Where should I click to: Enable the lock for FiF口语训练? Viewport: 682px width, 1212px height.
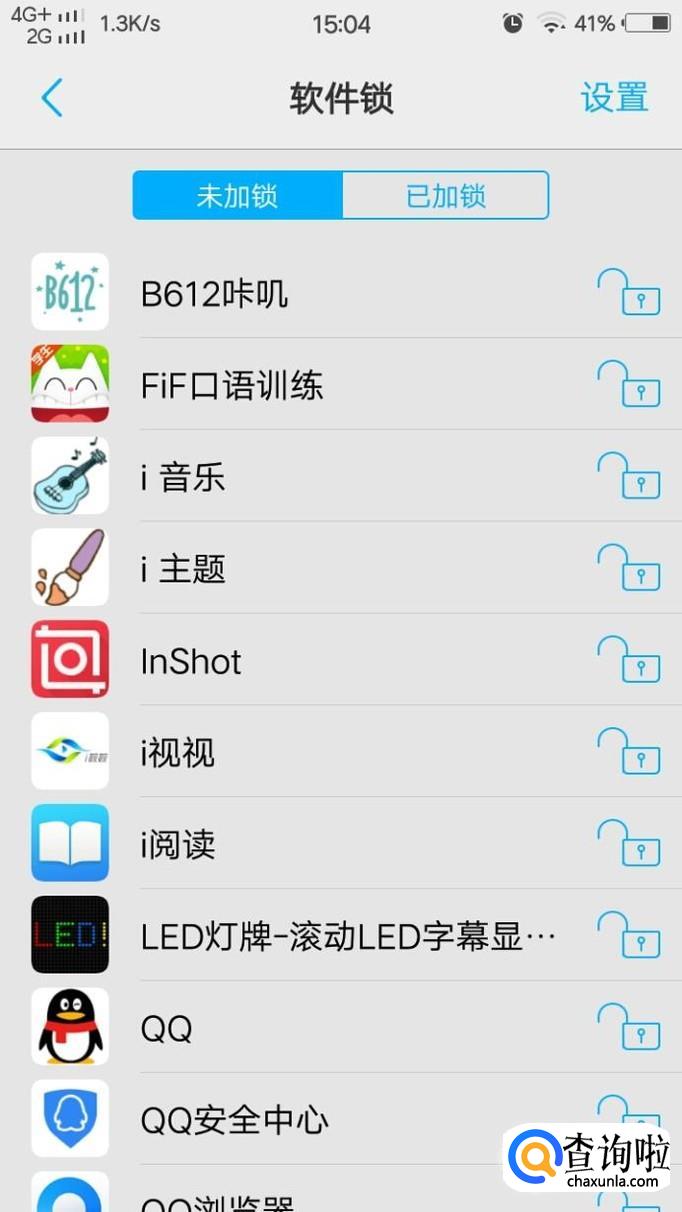tap(629, 385)
